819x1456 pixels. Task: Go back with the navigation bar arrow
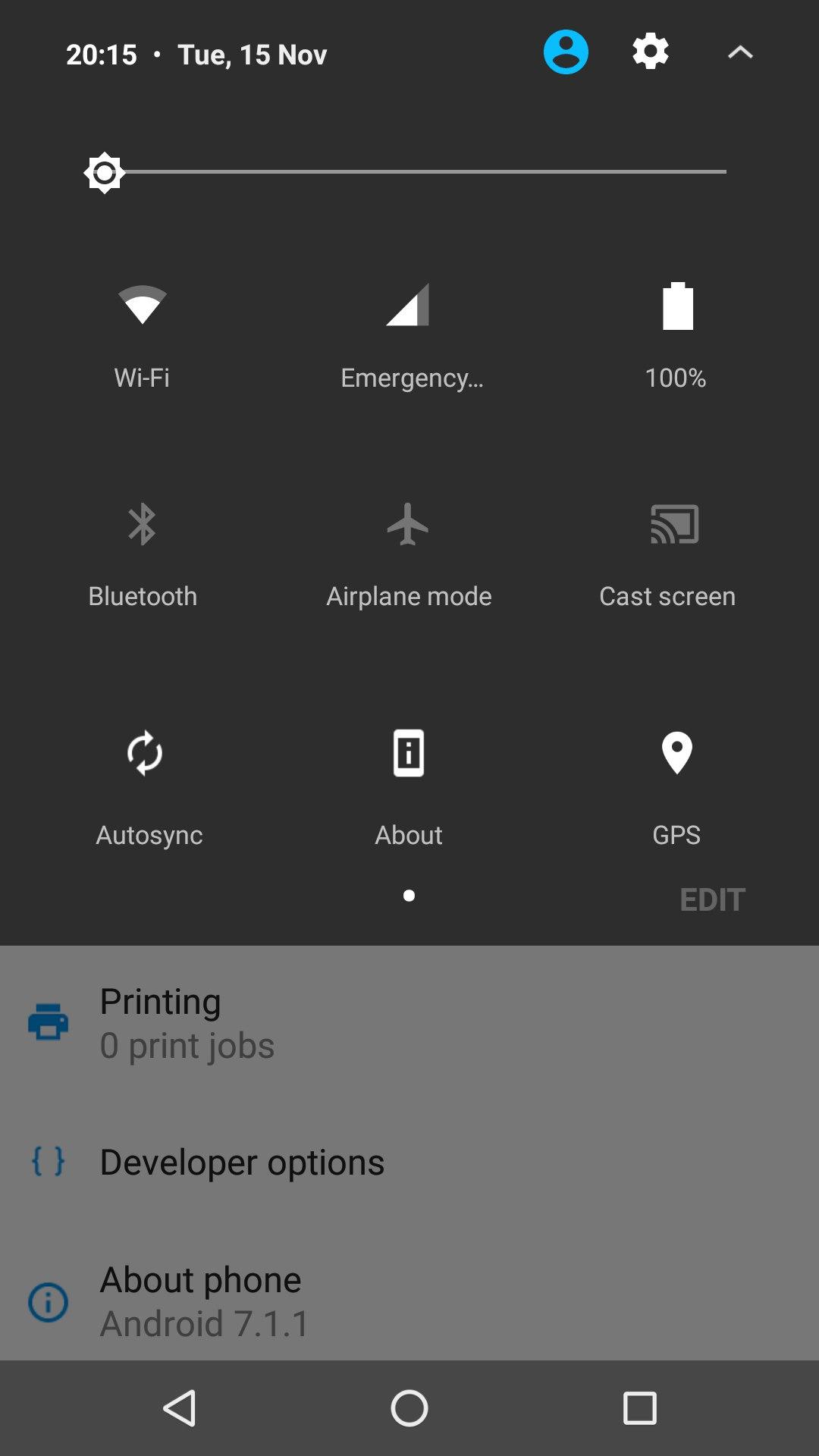click(180, 1408)
